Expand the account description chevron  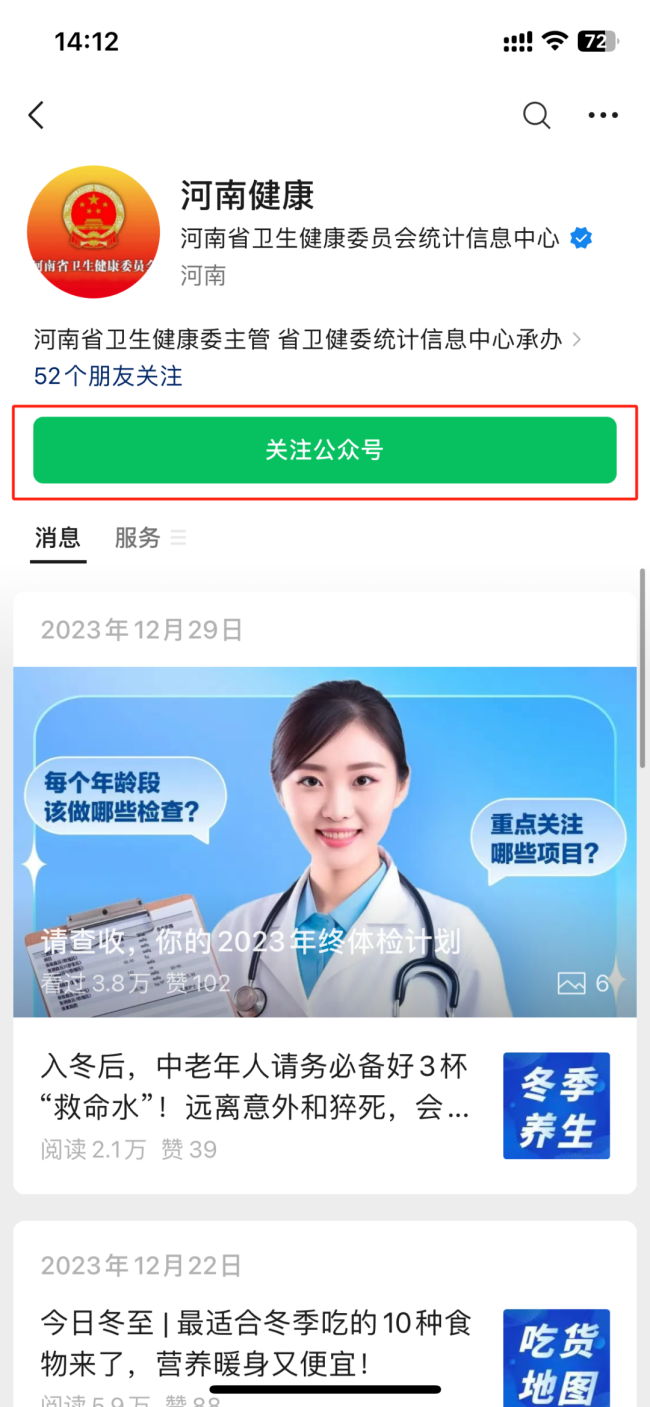(x=577, y=340)
